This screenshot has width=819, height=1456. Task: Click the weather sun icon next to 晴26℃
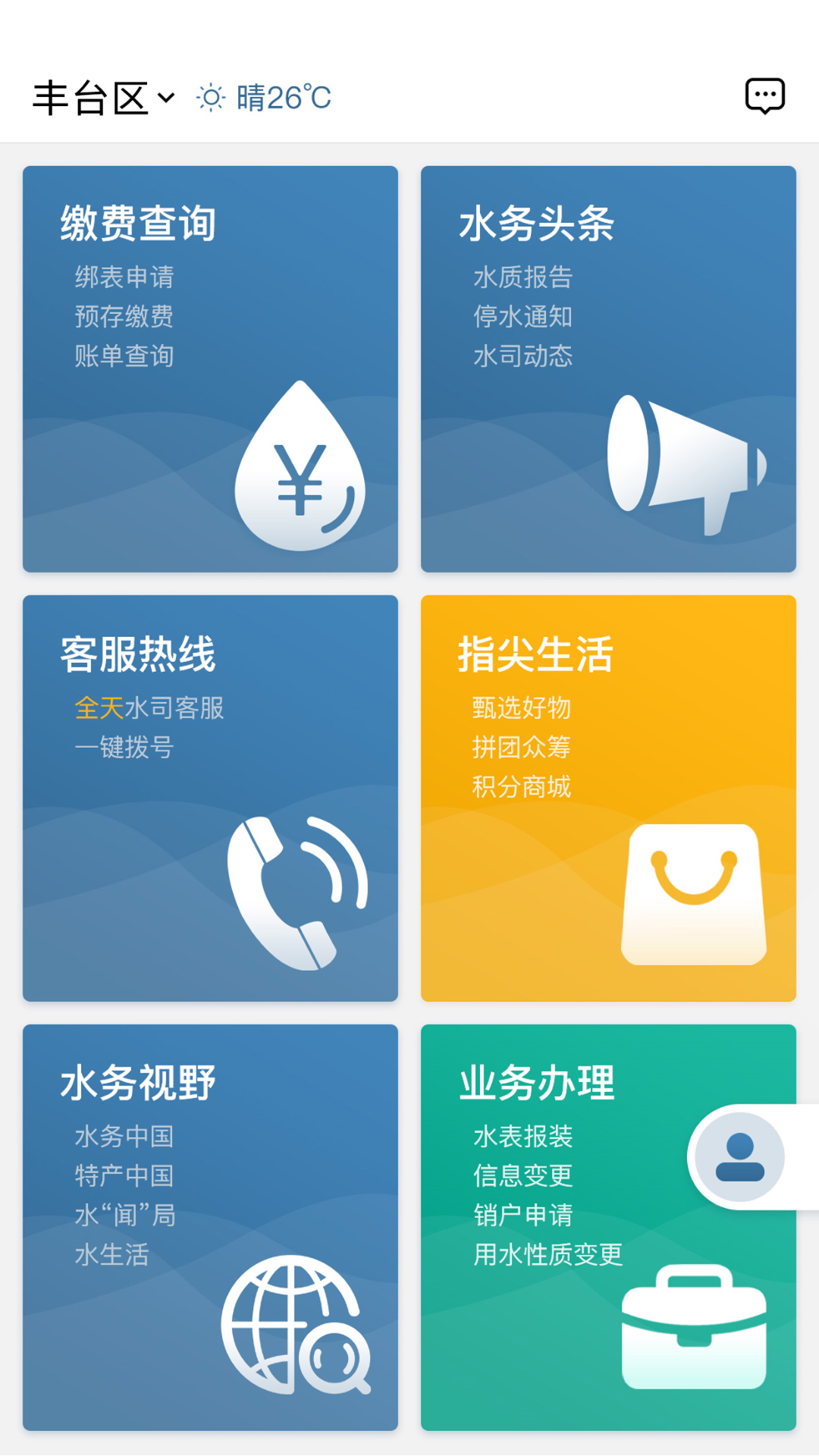[x=210, y=96]
